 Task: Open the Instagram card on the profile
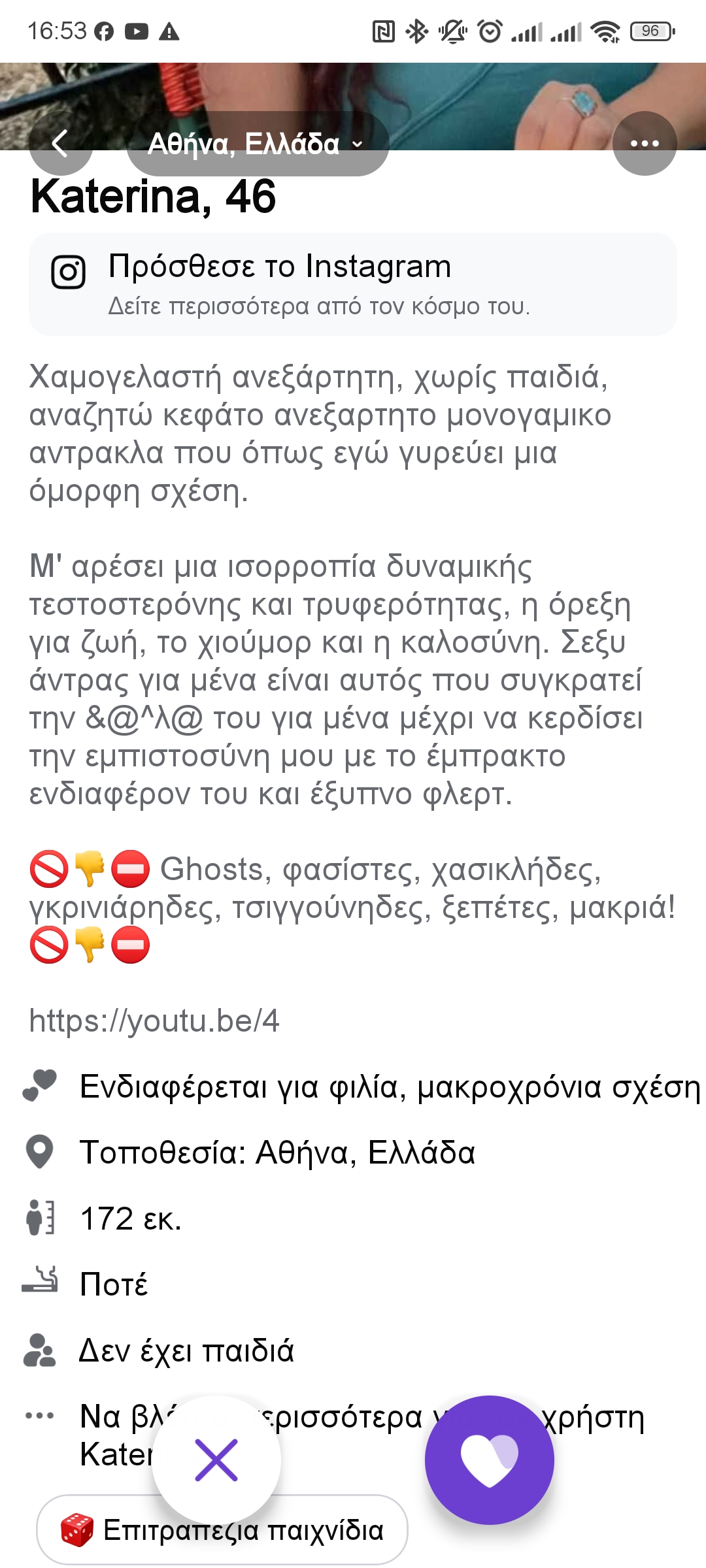tap(353, 284)
